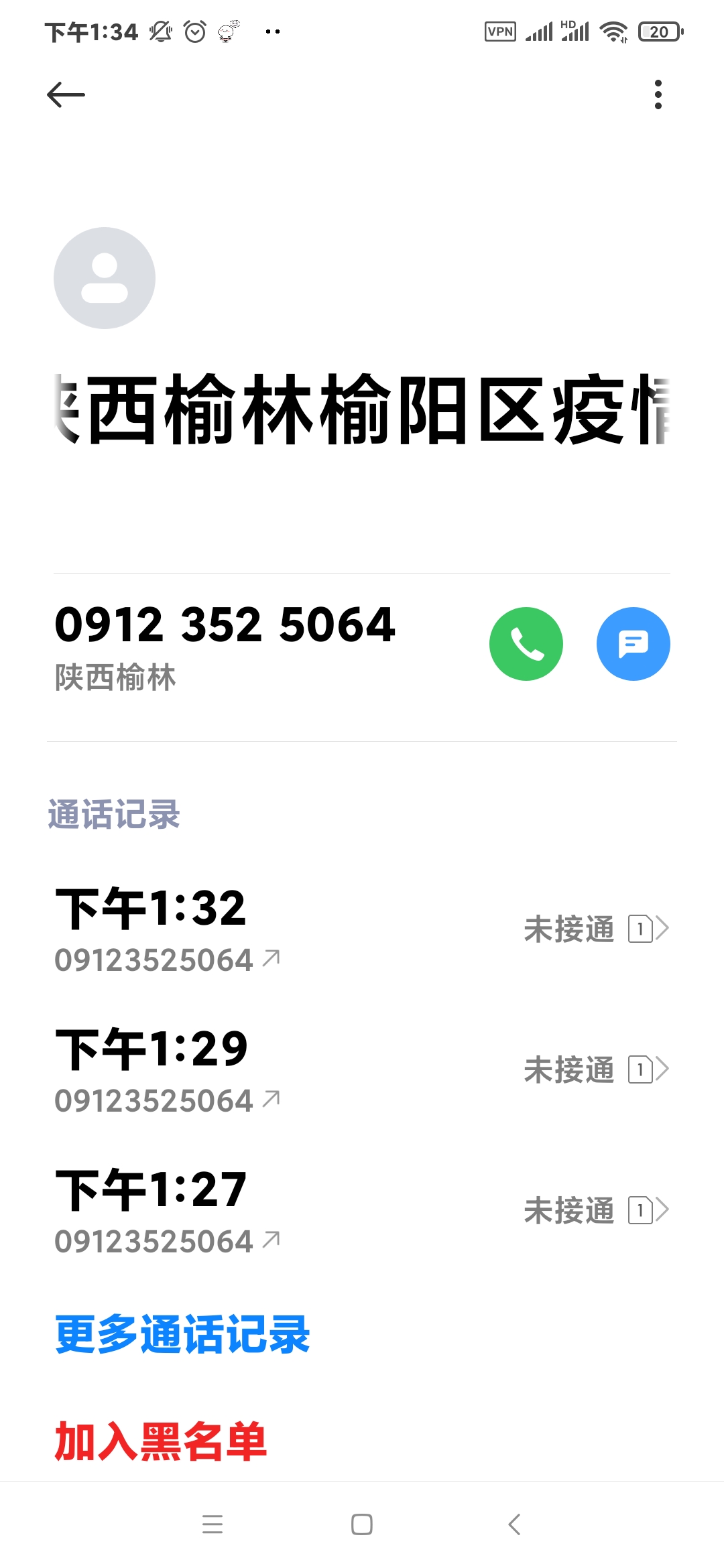View 更多通话记录
Viewport: 724px width, 1568px height.
[182, 1334]
